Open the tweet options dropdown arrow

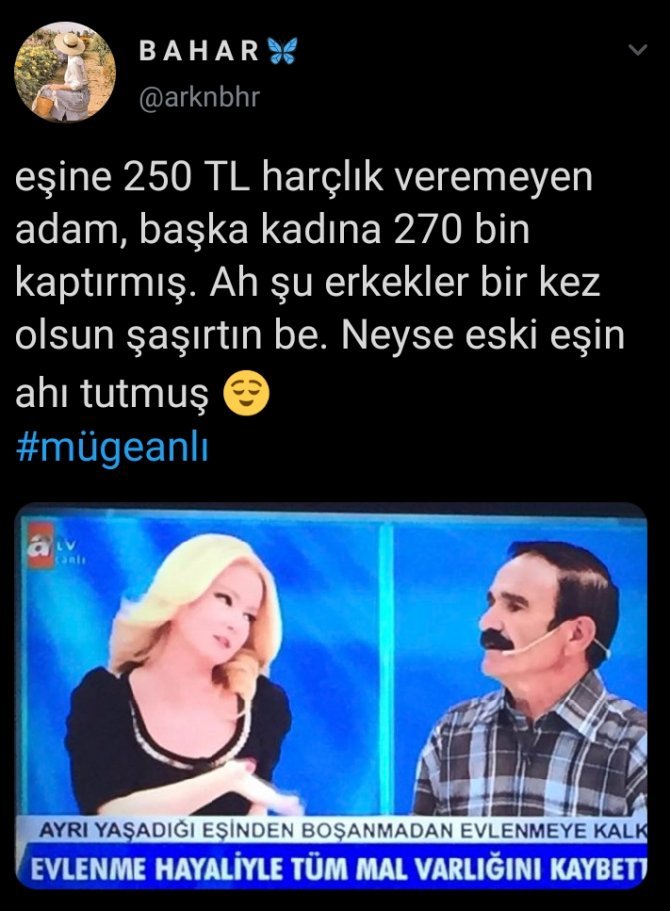[x=636, y=50]
